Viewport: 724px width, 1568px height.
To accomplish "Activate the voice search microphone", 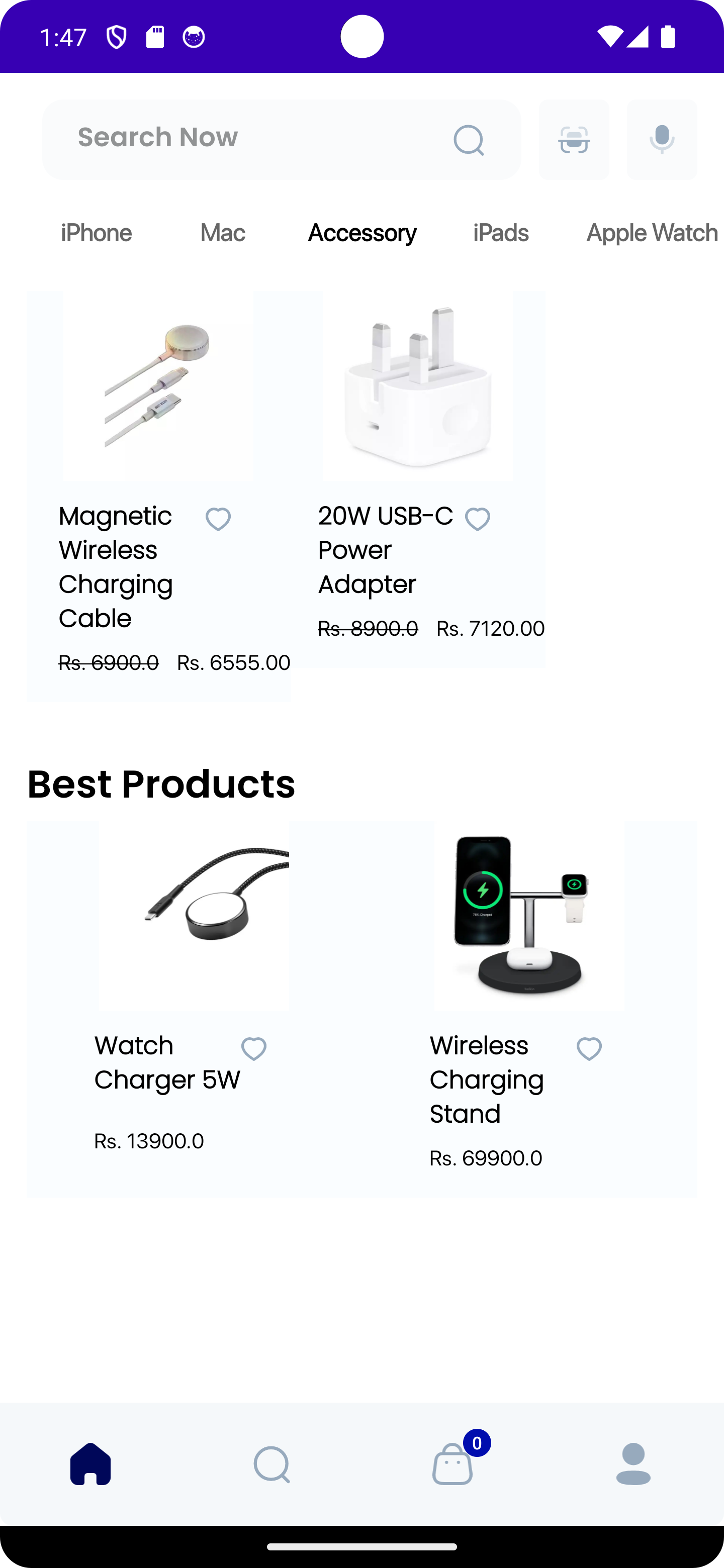I will point(661,139).
